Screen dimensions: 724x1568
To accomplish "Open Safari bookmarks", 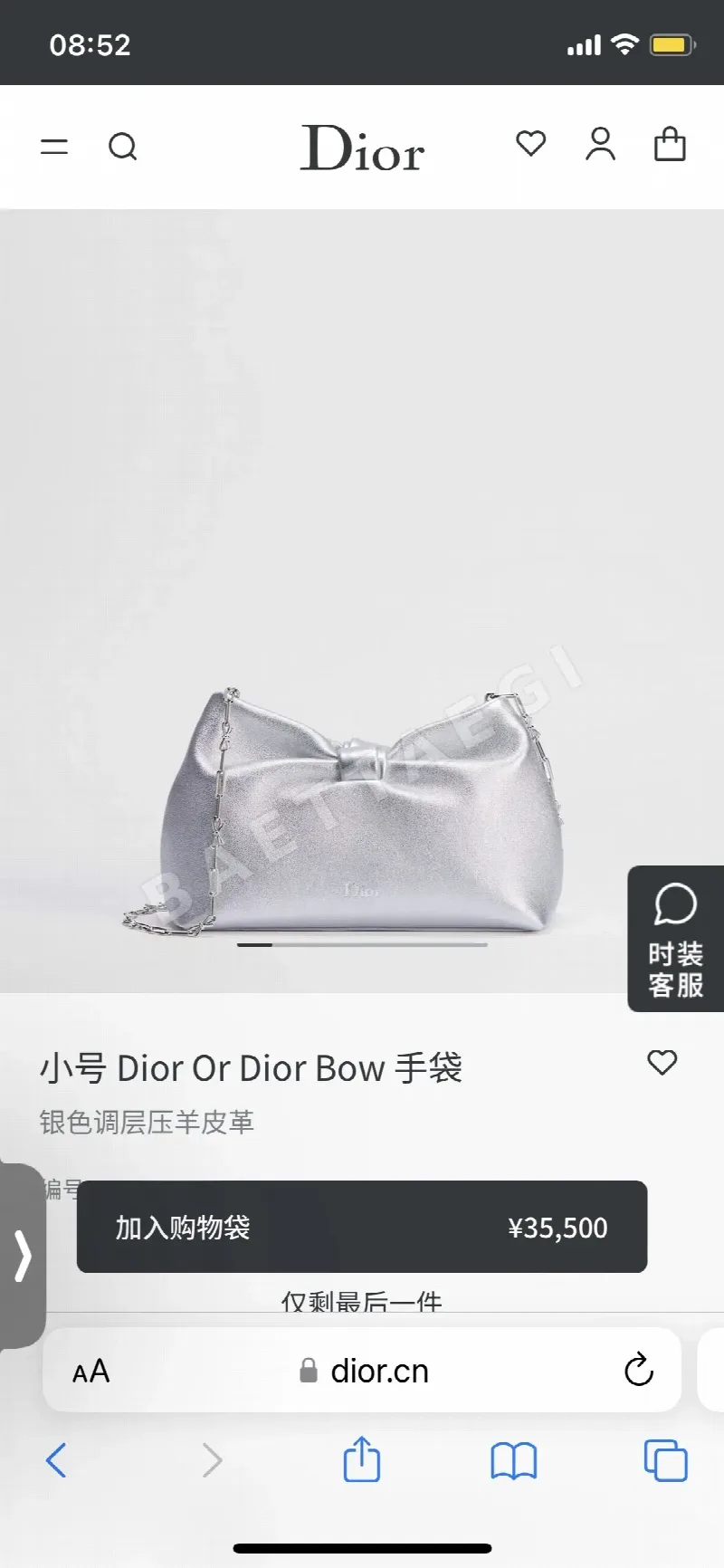I will 513,1460.
